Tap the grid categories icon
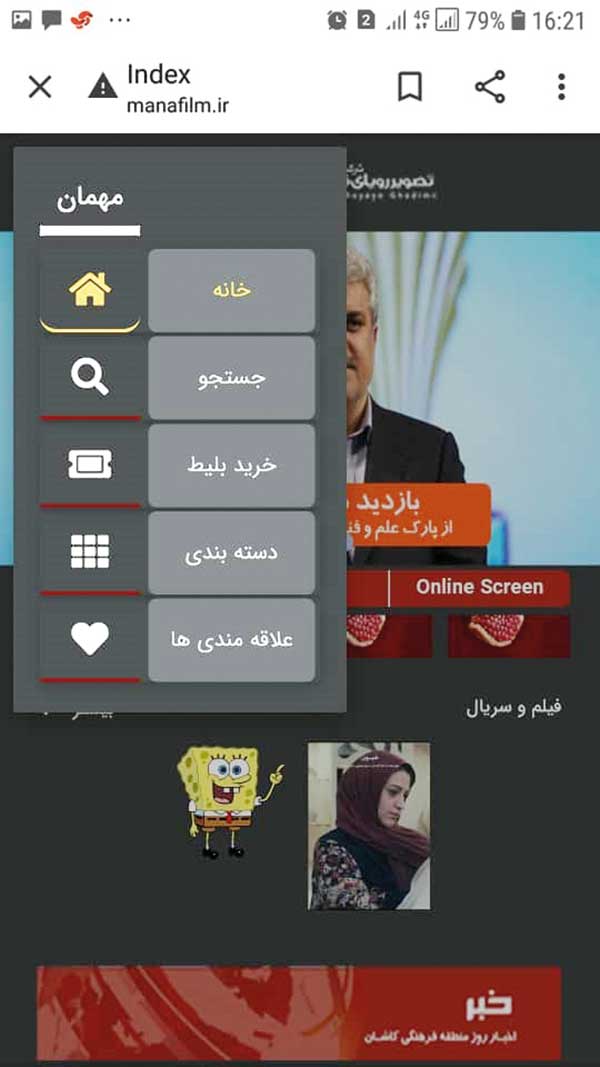The height and width of the screenshot is (1067, 600). click(x=90, y=552)
